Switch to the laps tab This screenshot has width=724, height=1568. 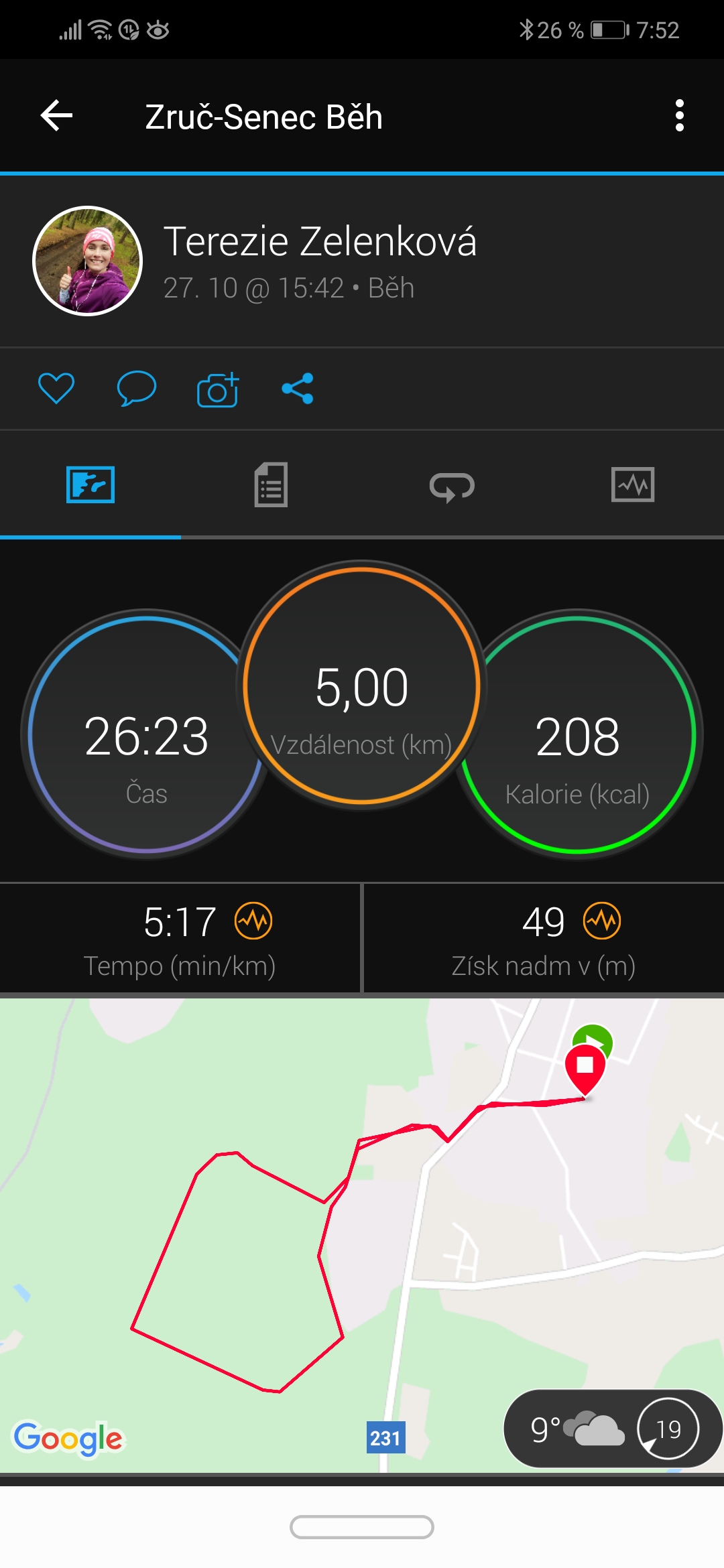(x=452, y=486)
